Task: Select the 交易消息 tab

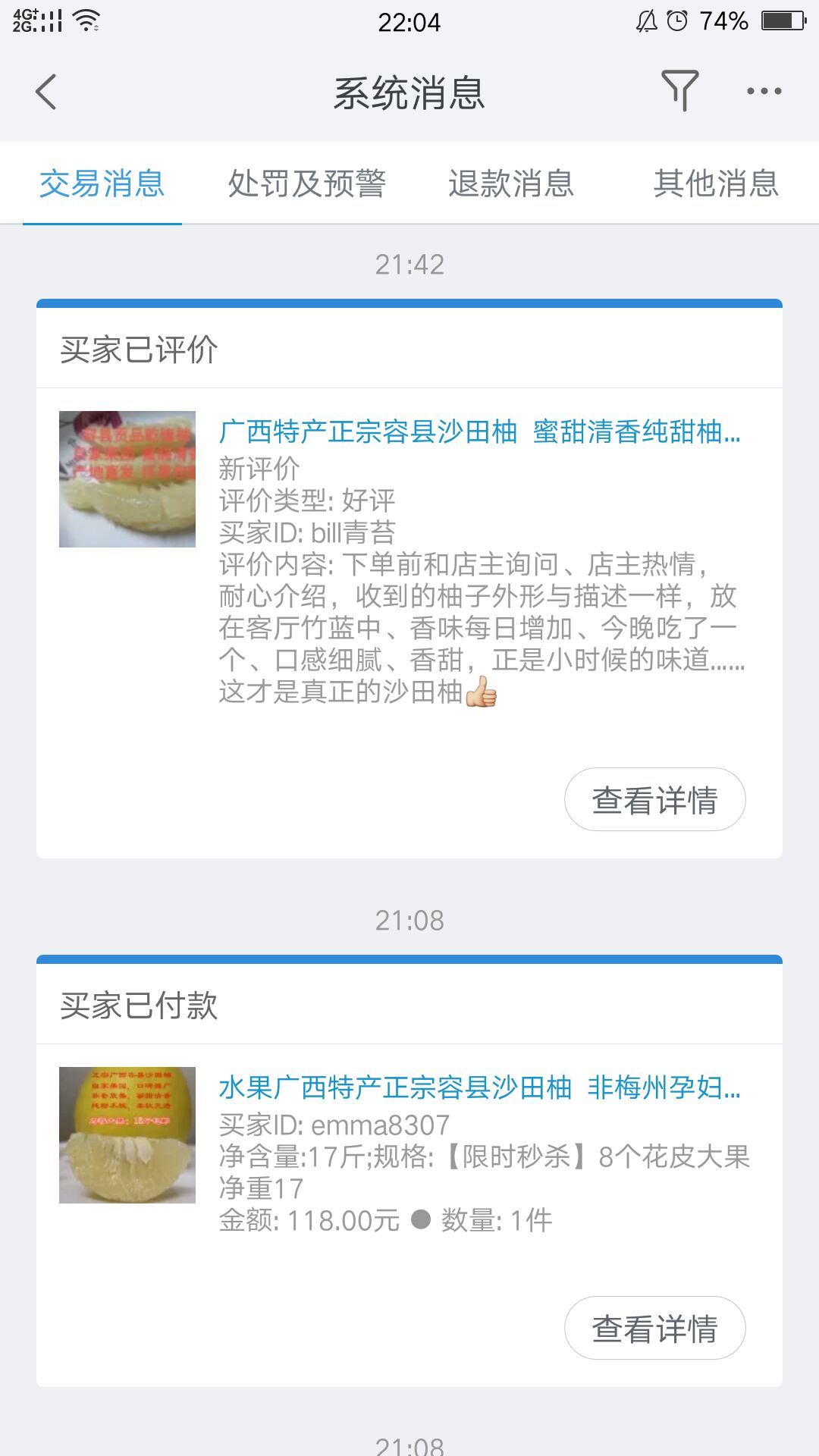Action: click(102, 184)
